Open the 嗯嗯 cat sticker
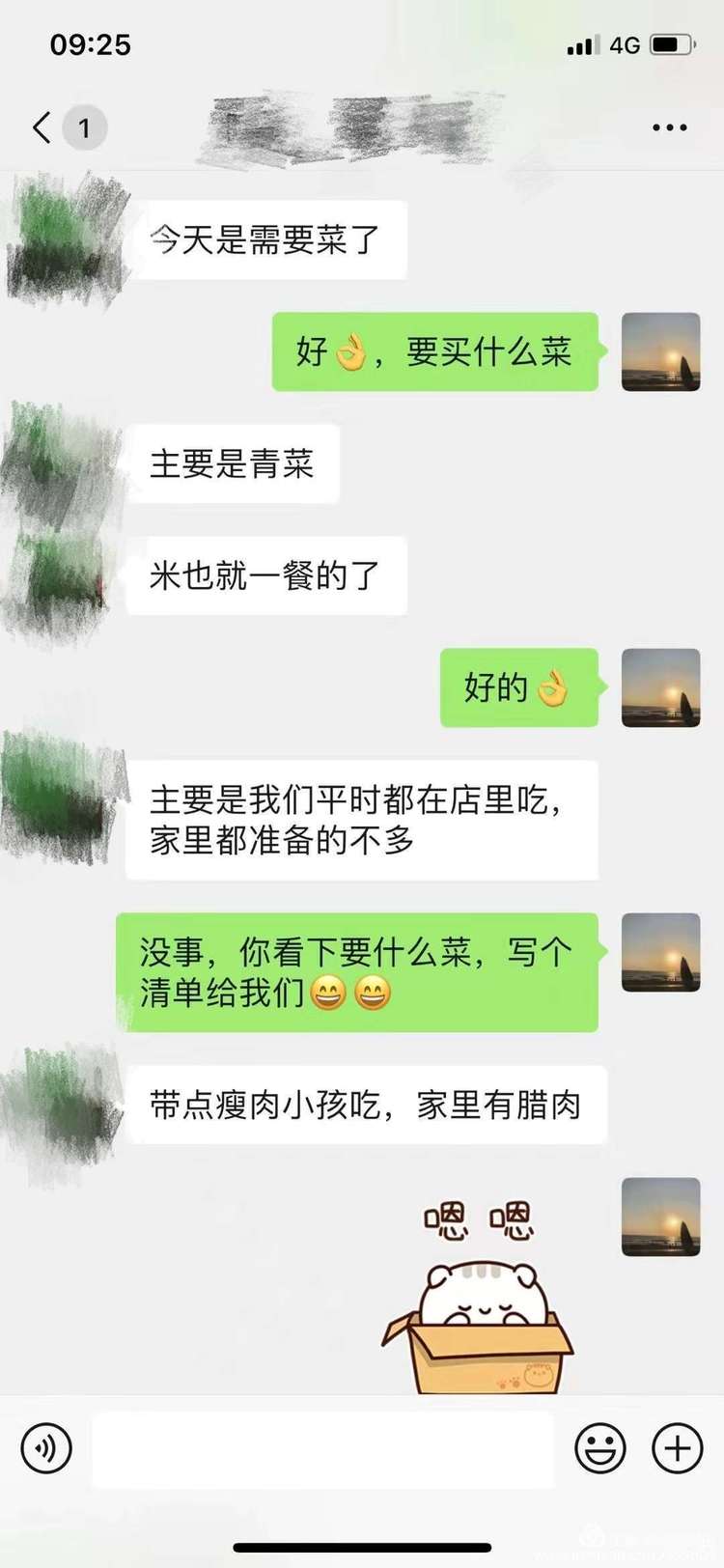The image size is (724, 1568). [x=478, y=1294]
